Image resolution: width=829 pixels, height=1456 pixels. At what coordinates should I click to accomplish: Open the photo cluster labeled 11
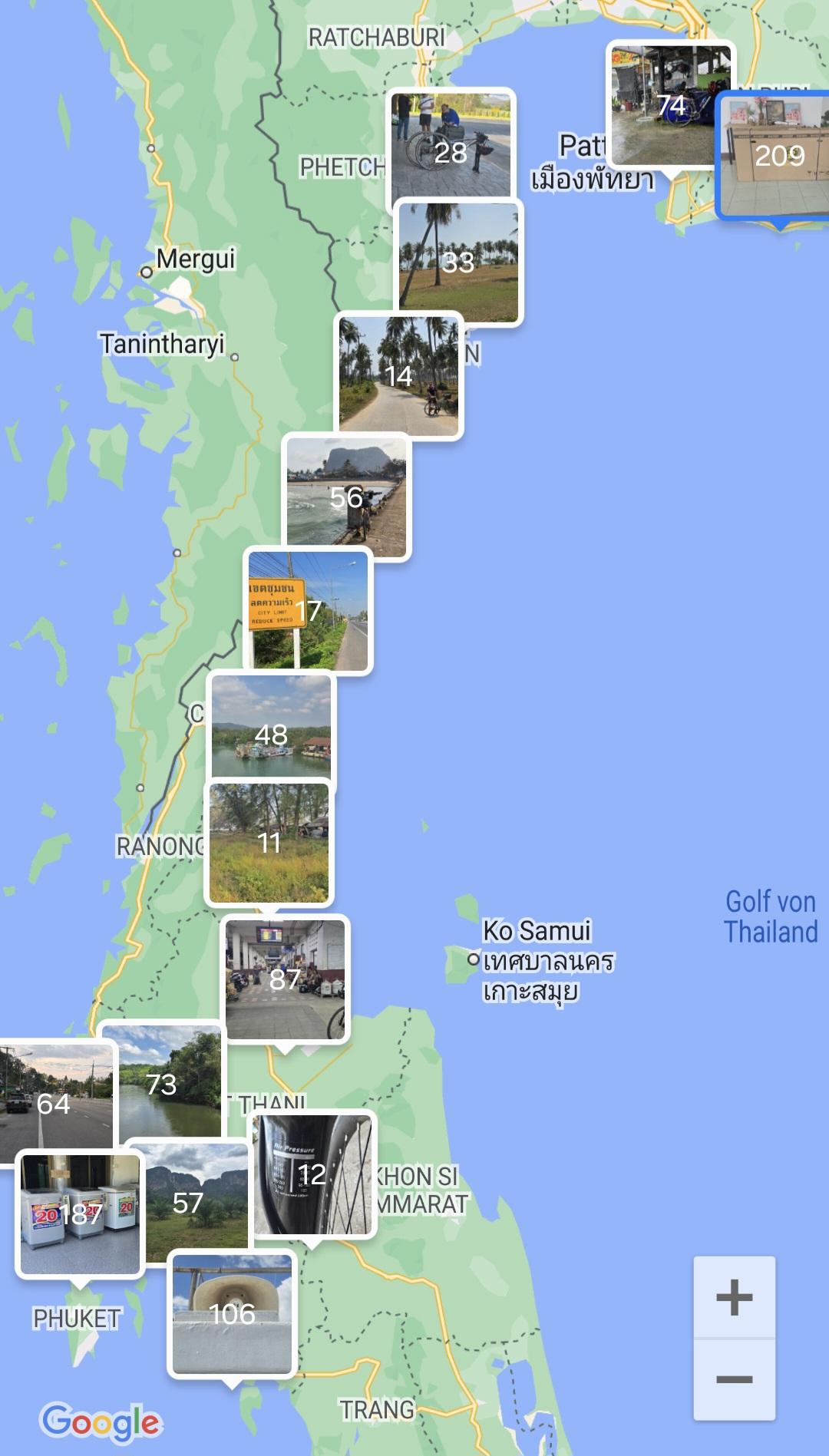click(269, 842)
